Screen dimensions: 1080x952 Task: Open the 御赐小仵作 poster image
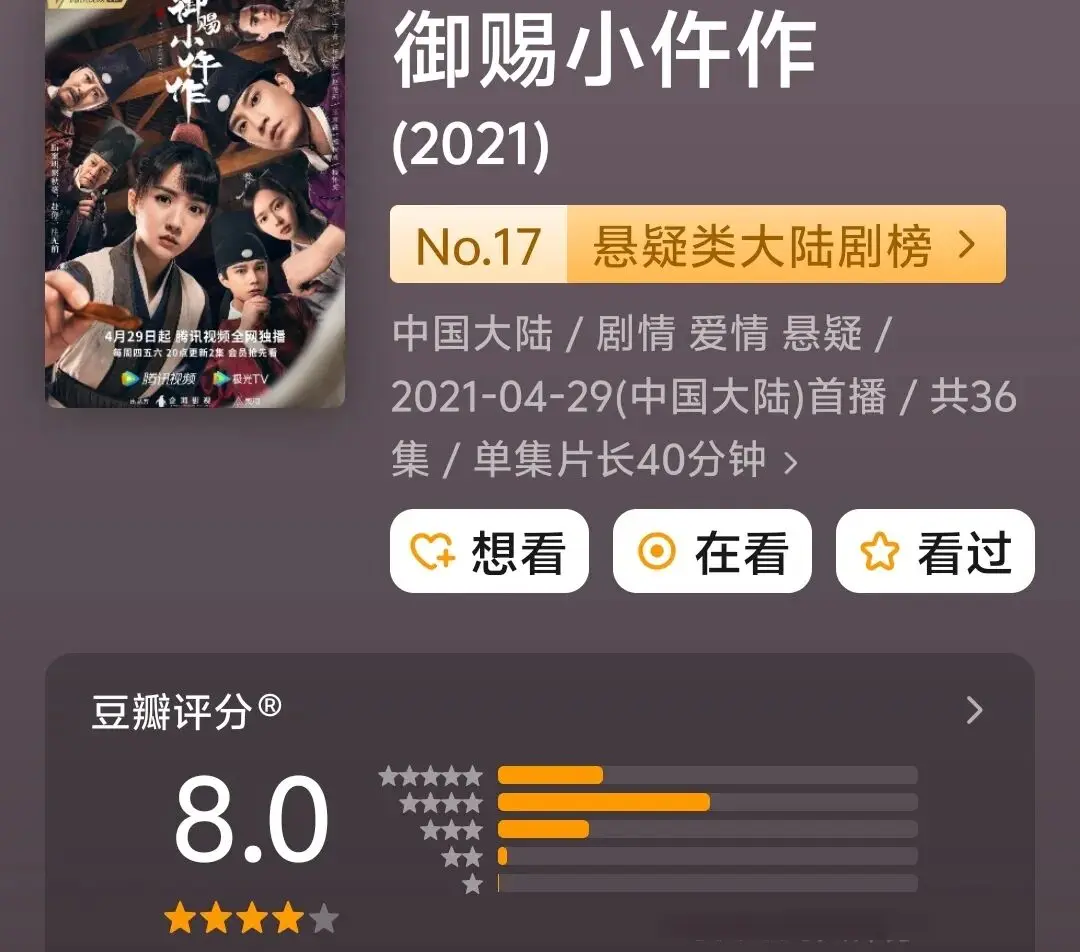195,205
